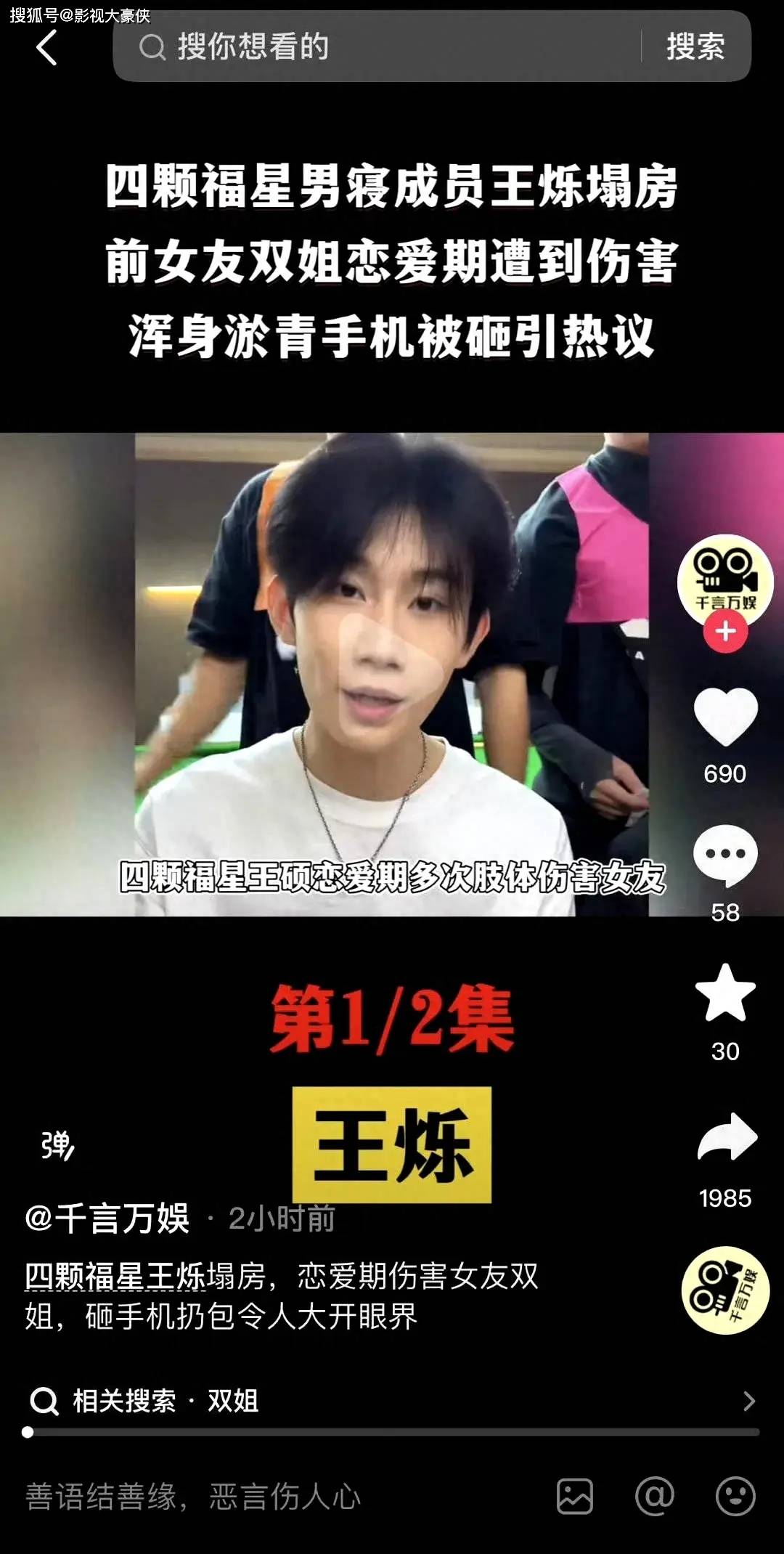Screen dimensions: 784x1554
Task: Open the 搜你想看的 search box
Action: coord(377,47)
